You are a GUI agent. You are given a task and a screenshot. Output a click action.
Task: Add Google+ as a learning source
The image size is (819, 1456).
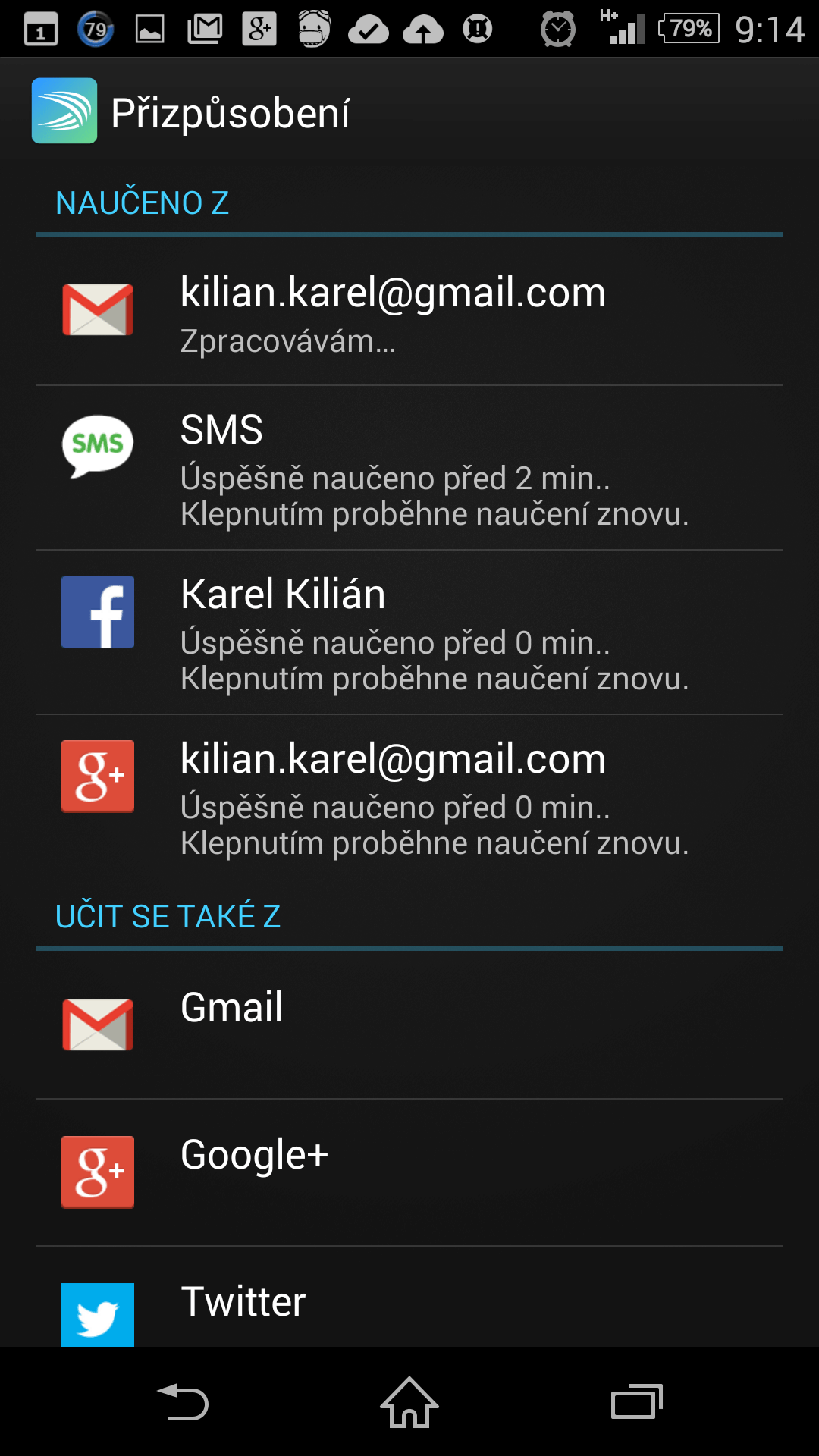[x=409, y=1172]
